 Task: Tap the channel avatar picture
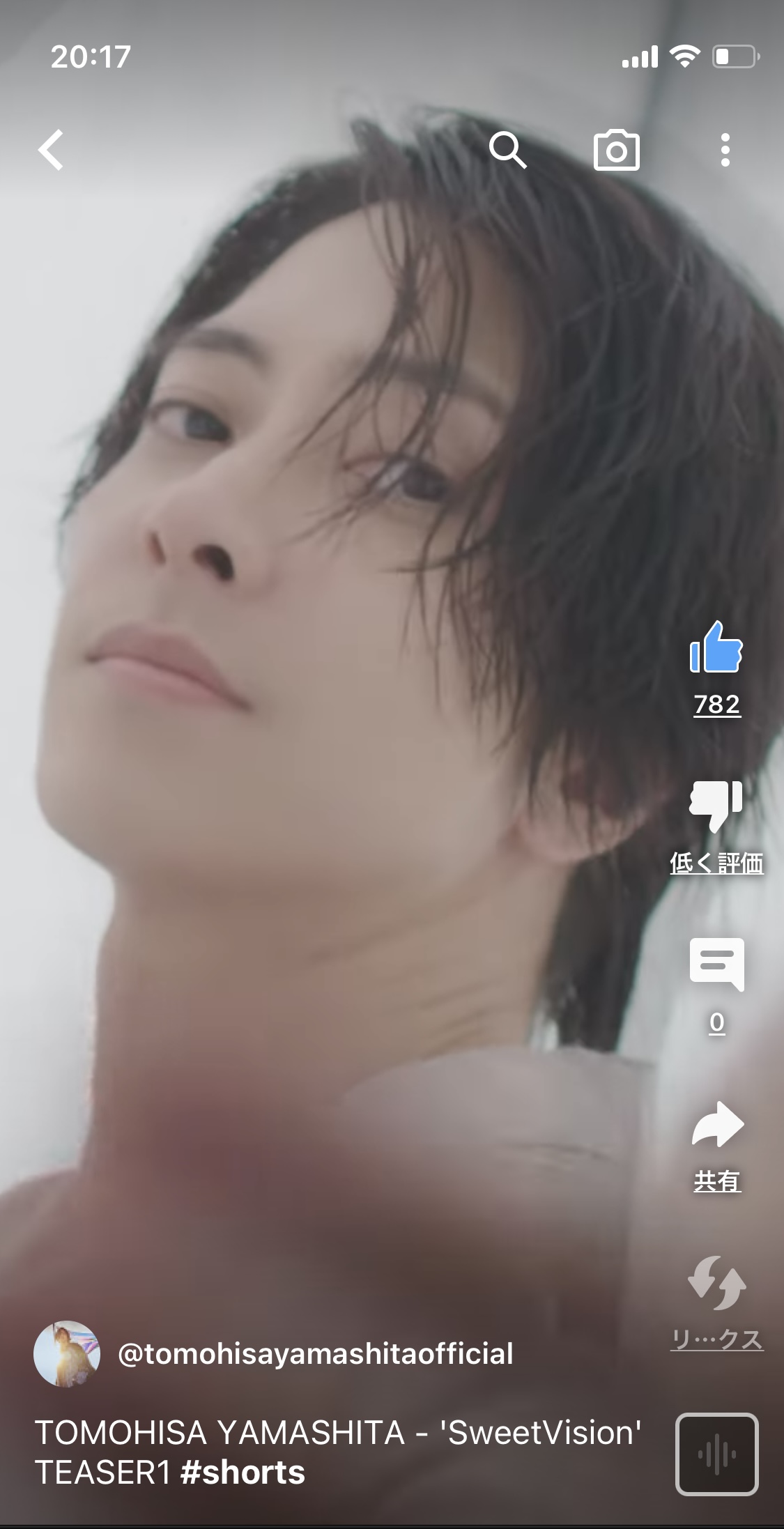point(67,1354)
